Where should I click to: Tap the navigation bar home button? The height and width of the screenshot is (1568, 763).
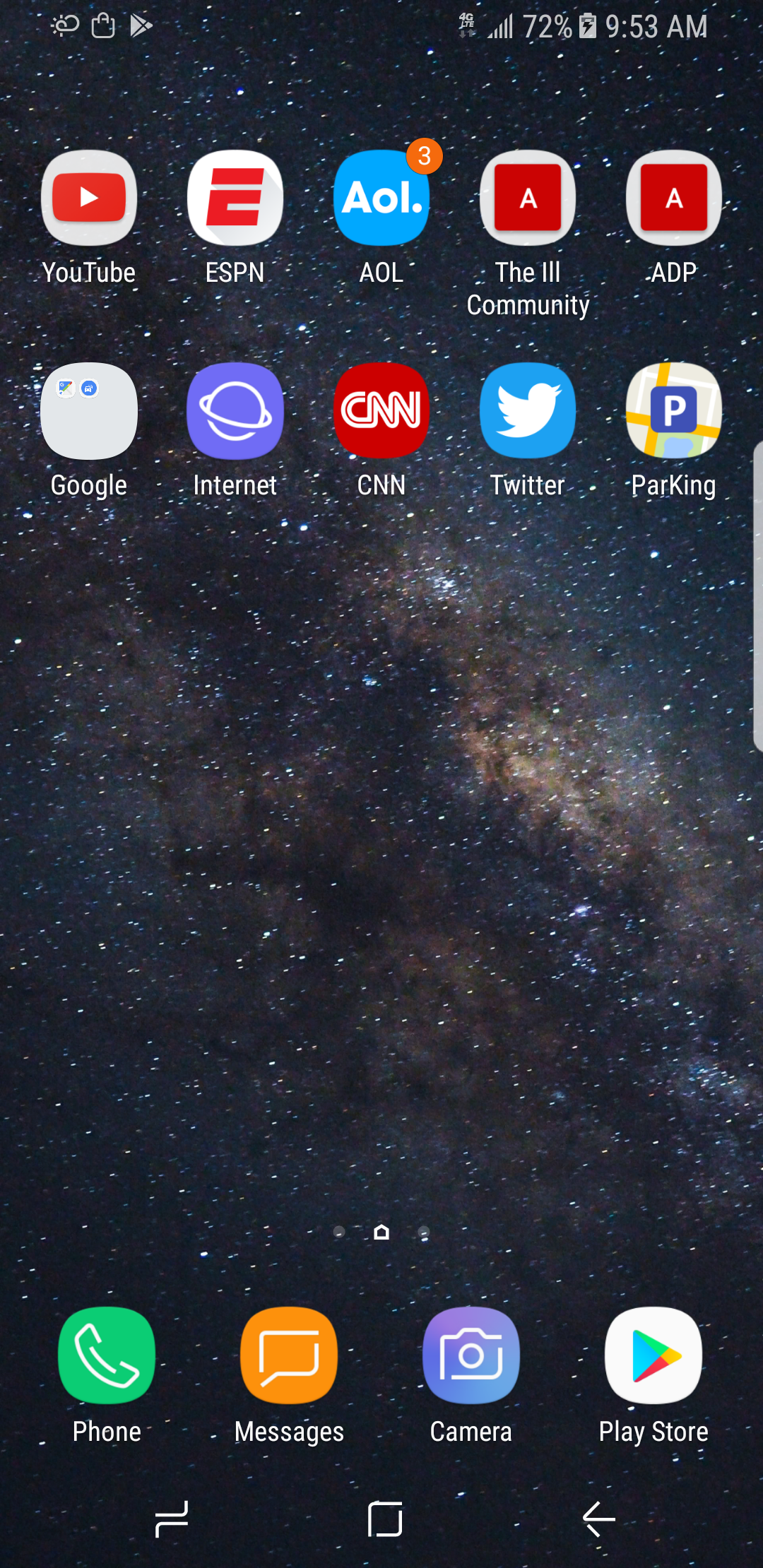pos(385,1519)
